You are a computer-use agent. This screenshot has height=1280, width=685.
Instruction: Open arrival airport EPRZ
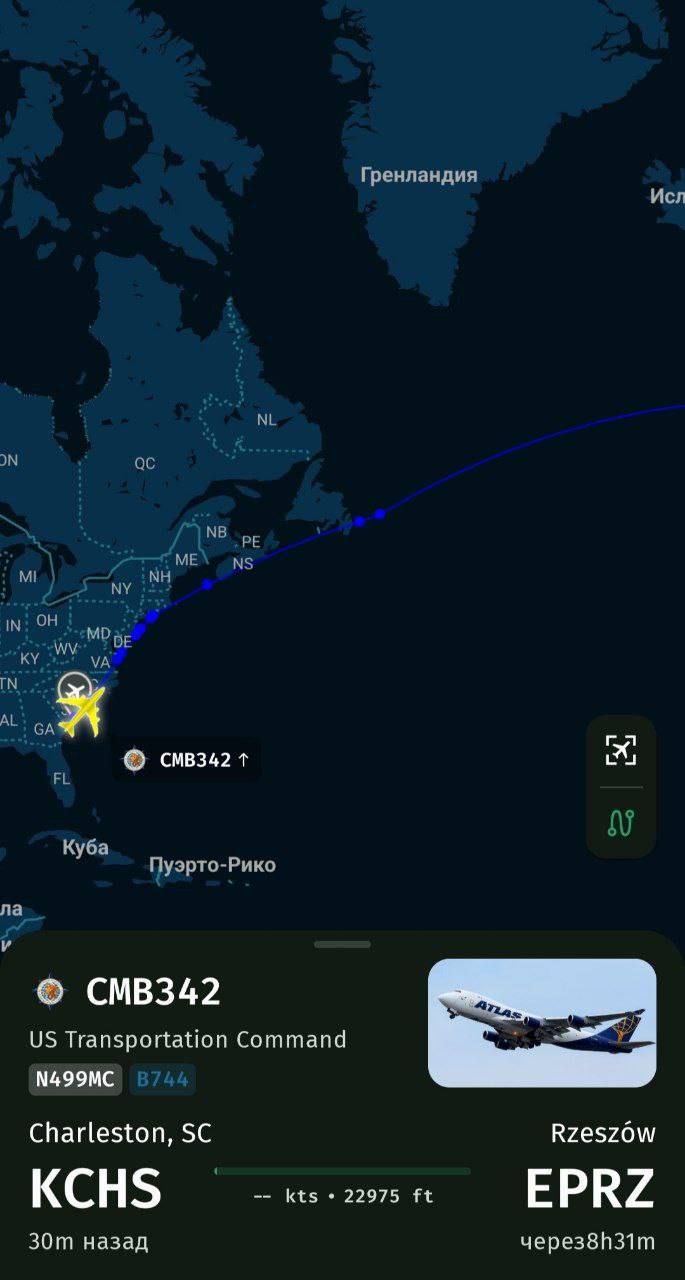tap(590, 1188)
